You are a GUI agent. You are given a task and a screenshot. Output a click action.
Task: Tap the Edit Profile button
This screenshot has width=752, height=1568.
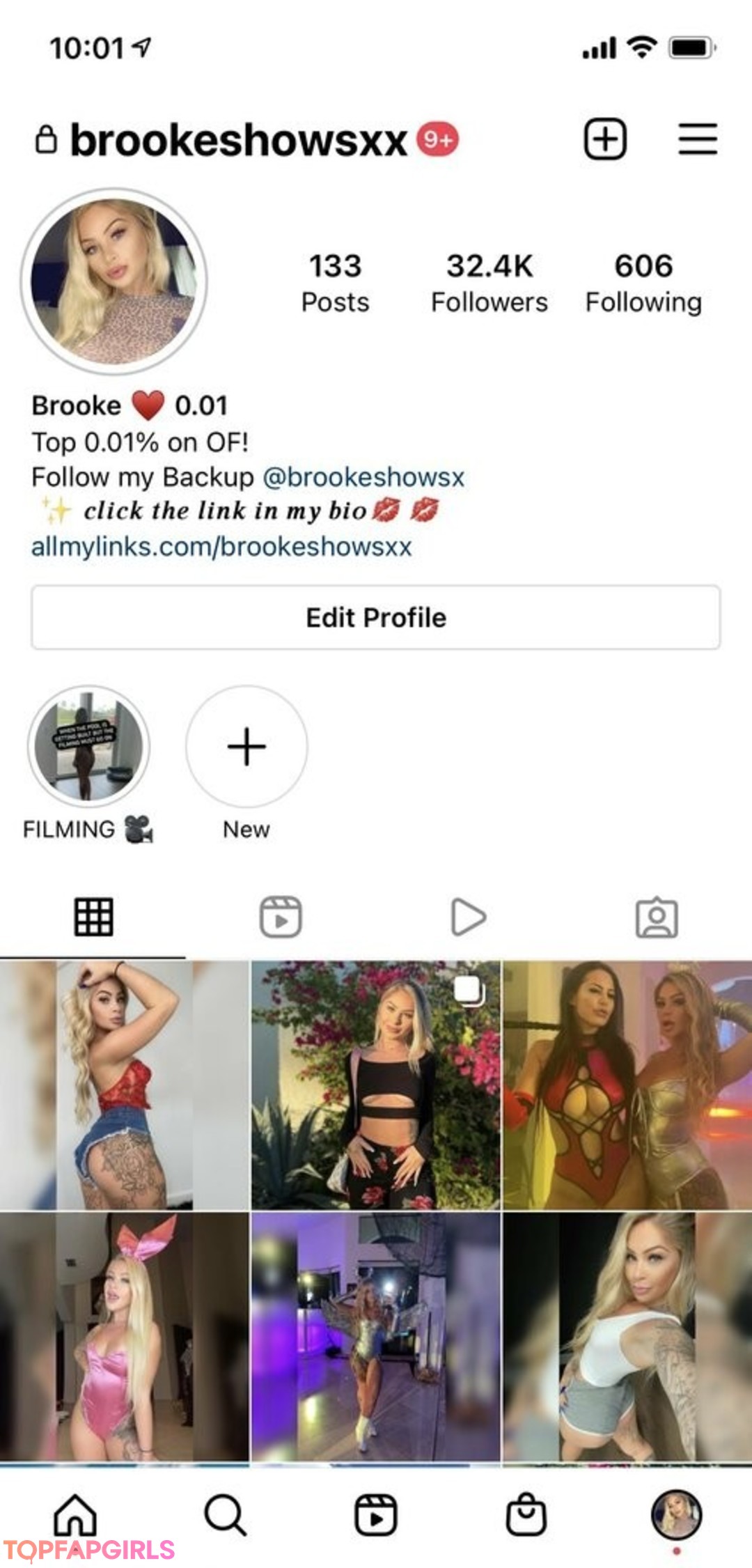(376, 618)
